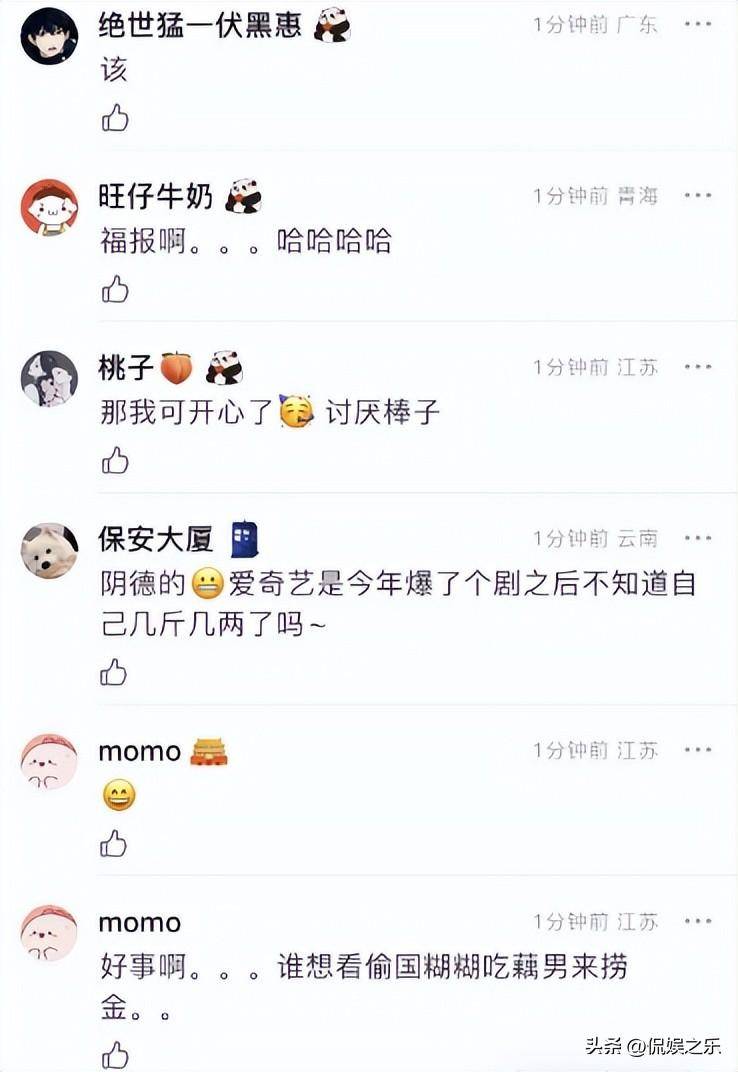The width and height of the screenshot is (738, 1072).
Task: Open overflow menu on 绝世猛一伏黑惠's comment
Action: click(x=698, y=25)
